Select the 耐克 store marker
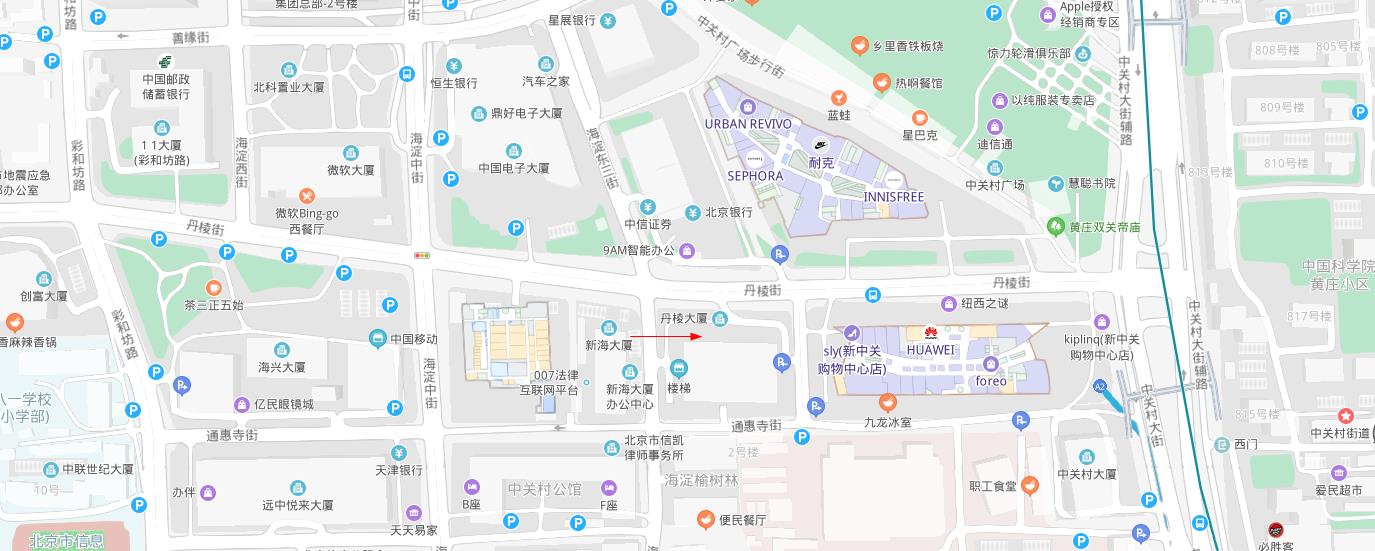Image resolution: width=1375 pixels, height=551 pixels. point(820,144)
